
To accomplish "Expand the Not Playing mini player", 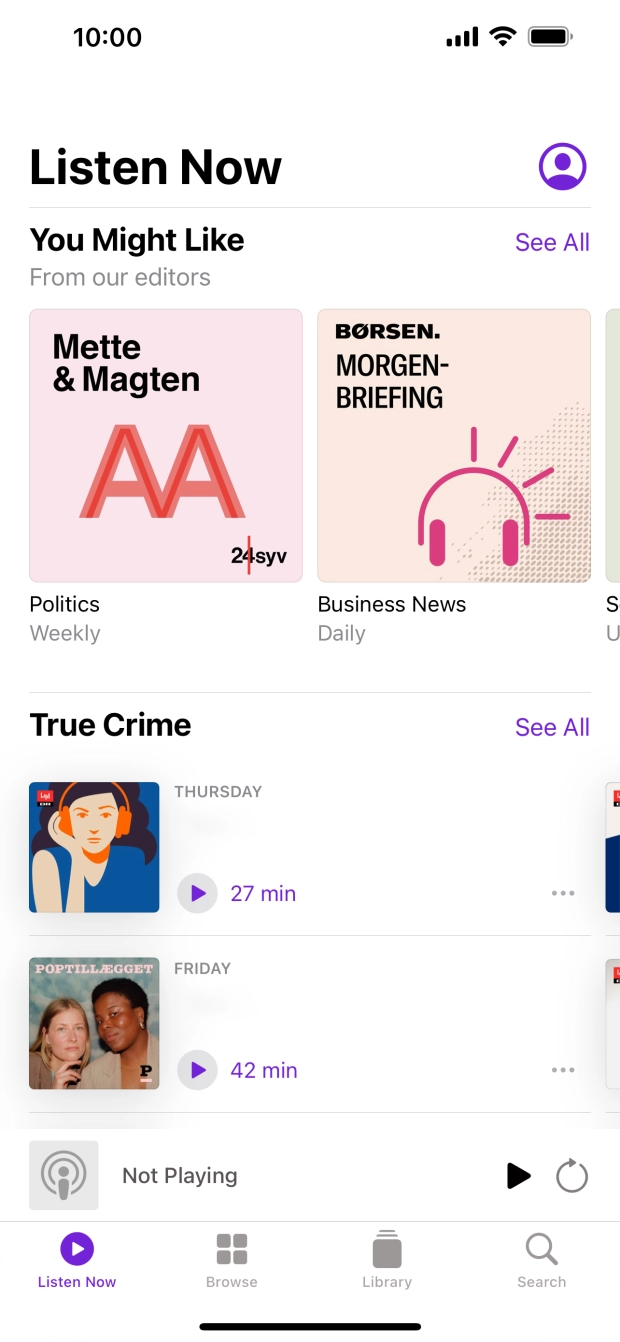I will pos(250,1176).
